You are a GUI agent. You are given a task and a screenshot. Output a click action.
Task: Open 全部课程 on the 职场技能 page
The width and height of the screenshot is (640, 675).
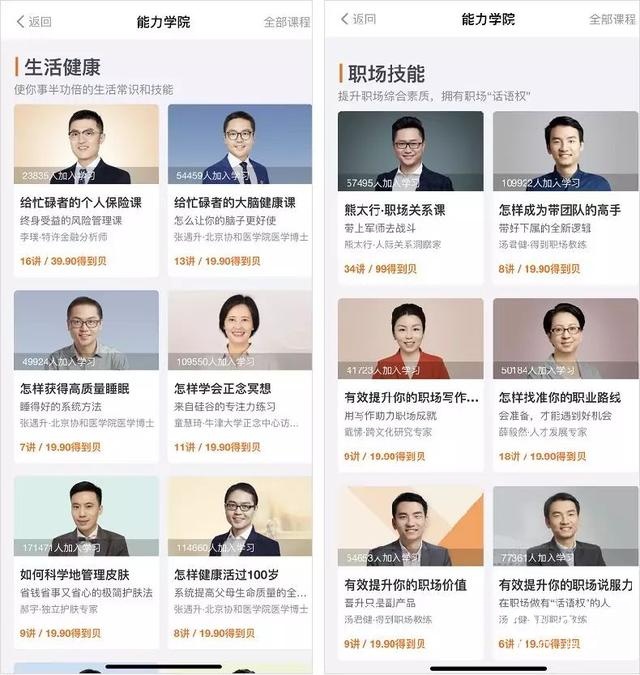point(612,19)
